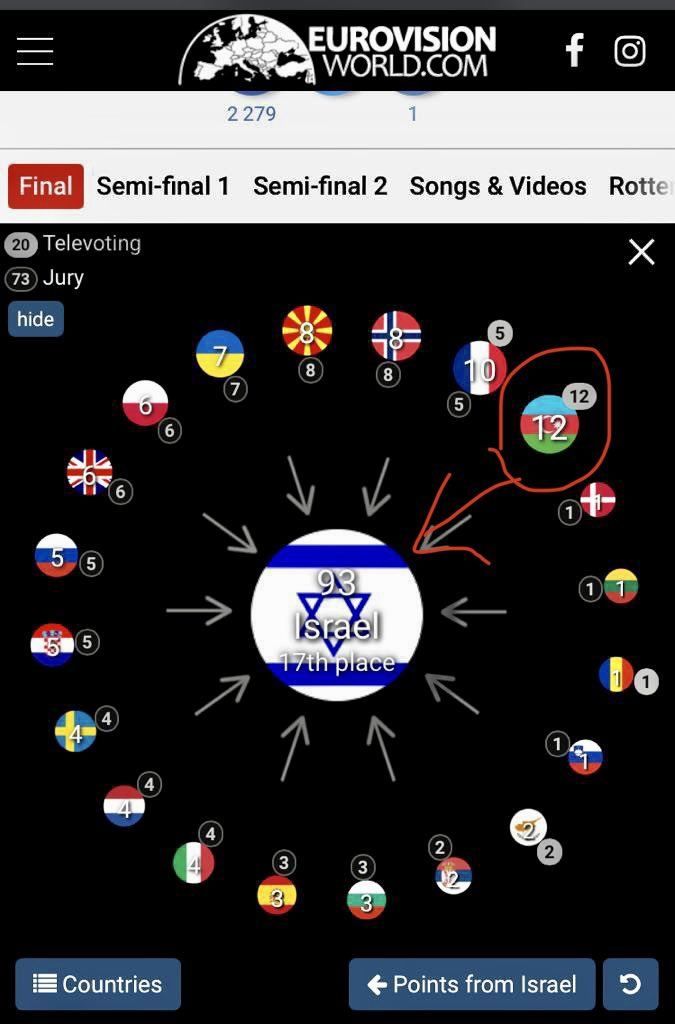The height and width of the screenshot is (1024, 675).
Task: Tap the reset arrow button
Action: click(631, 984)
